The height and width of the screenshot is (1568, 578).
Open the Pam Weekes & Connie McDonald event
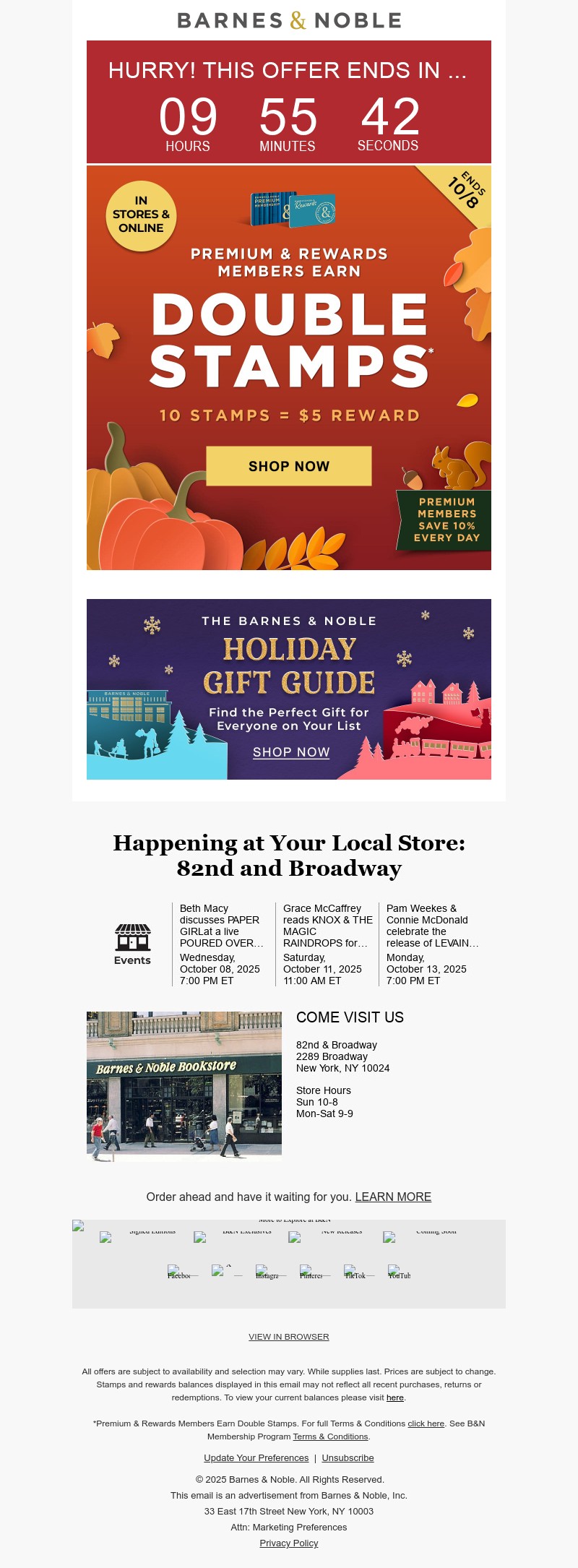[x=432, y=926]
